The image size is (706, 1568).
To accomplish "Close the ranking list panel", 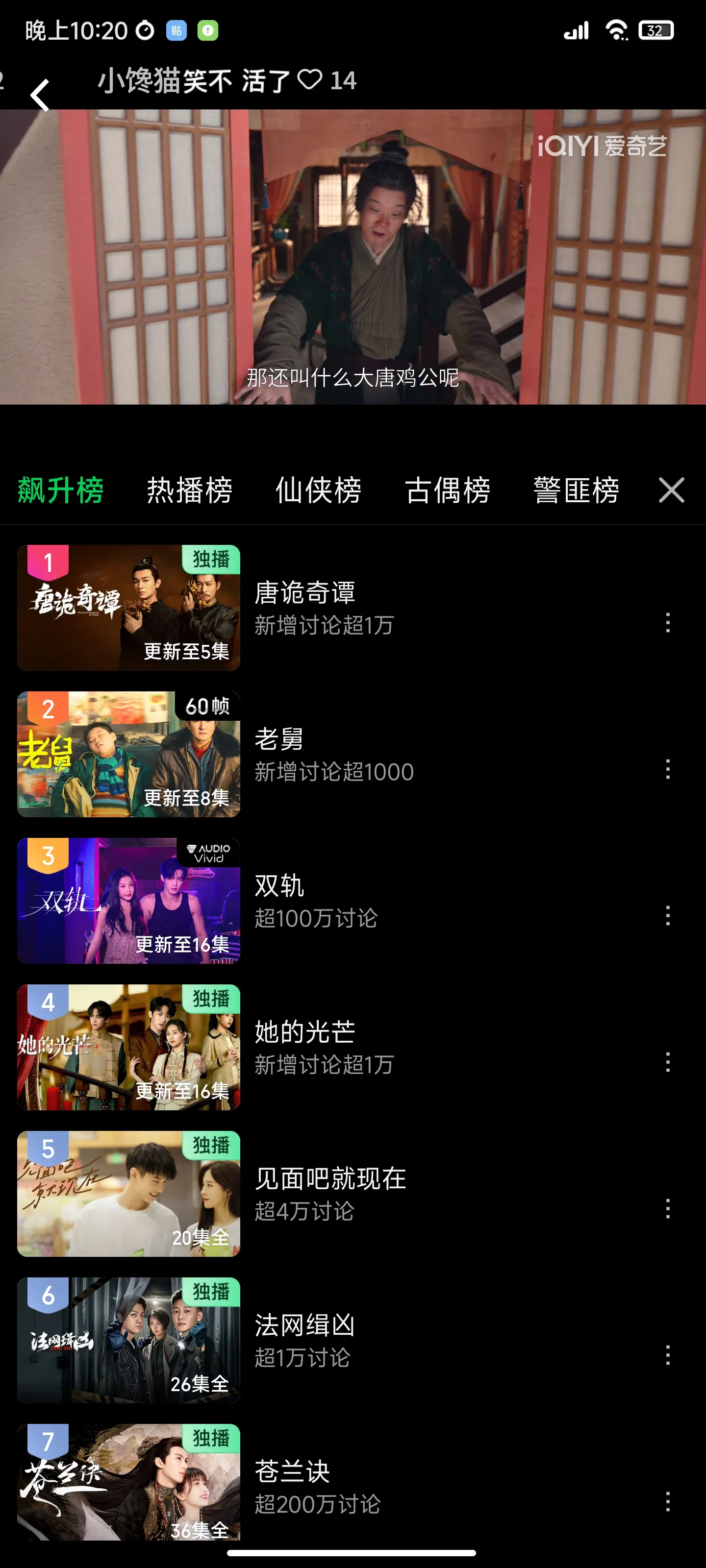I will (x=671, y=490).
